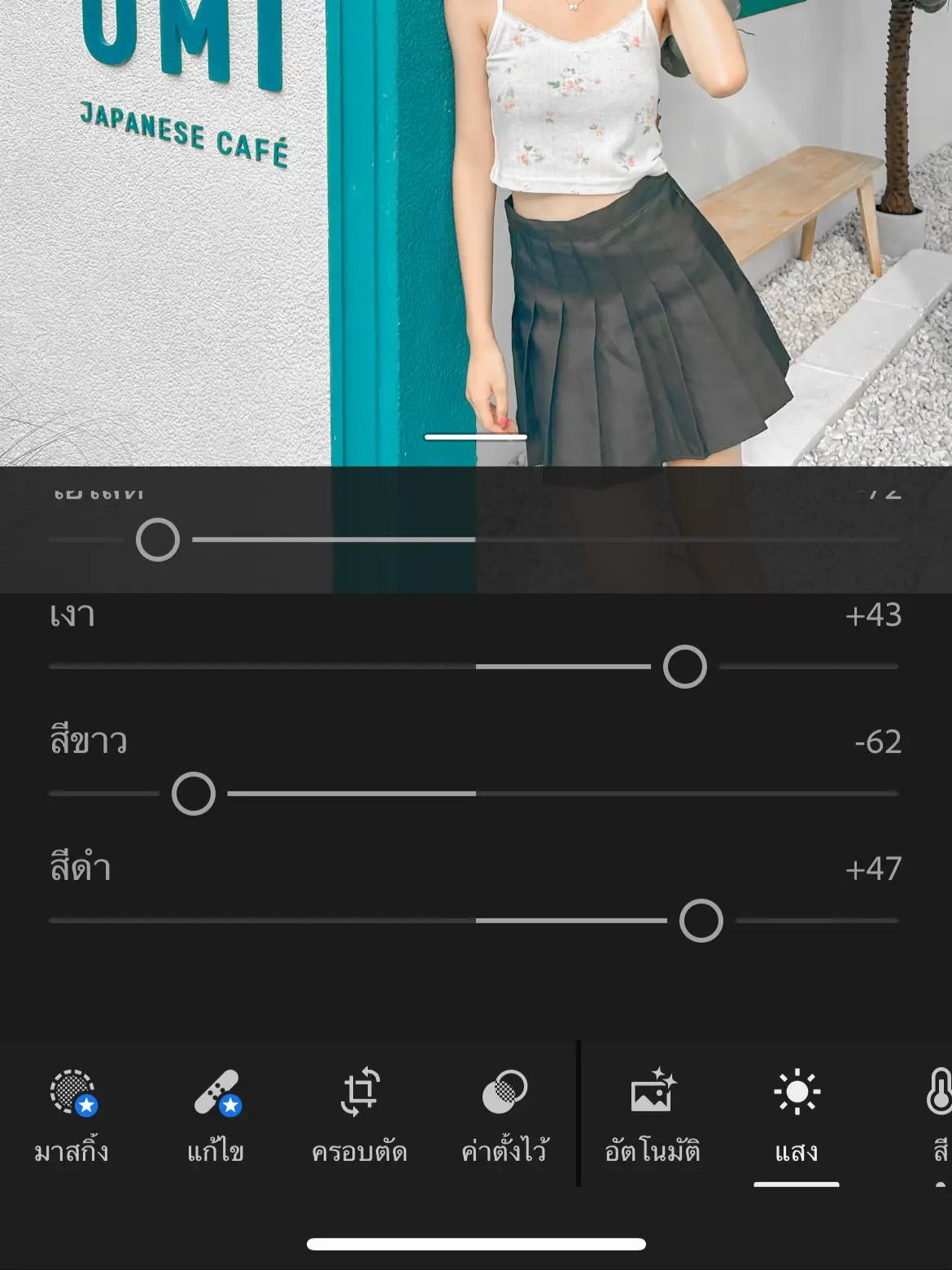The height and width of the screenshot is (1270, 952).
Task: Open ค่าตั้งไว้ presets
Action: click(x=504, y=1114)
